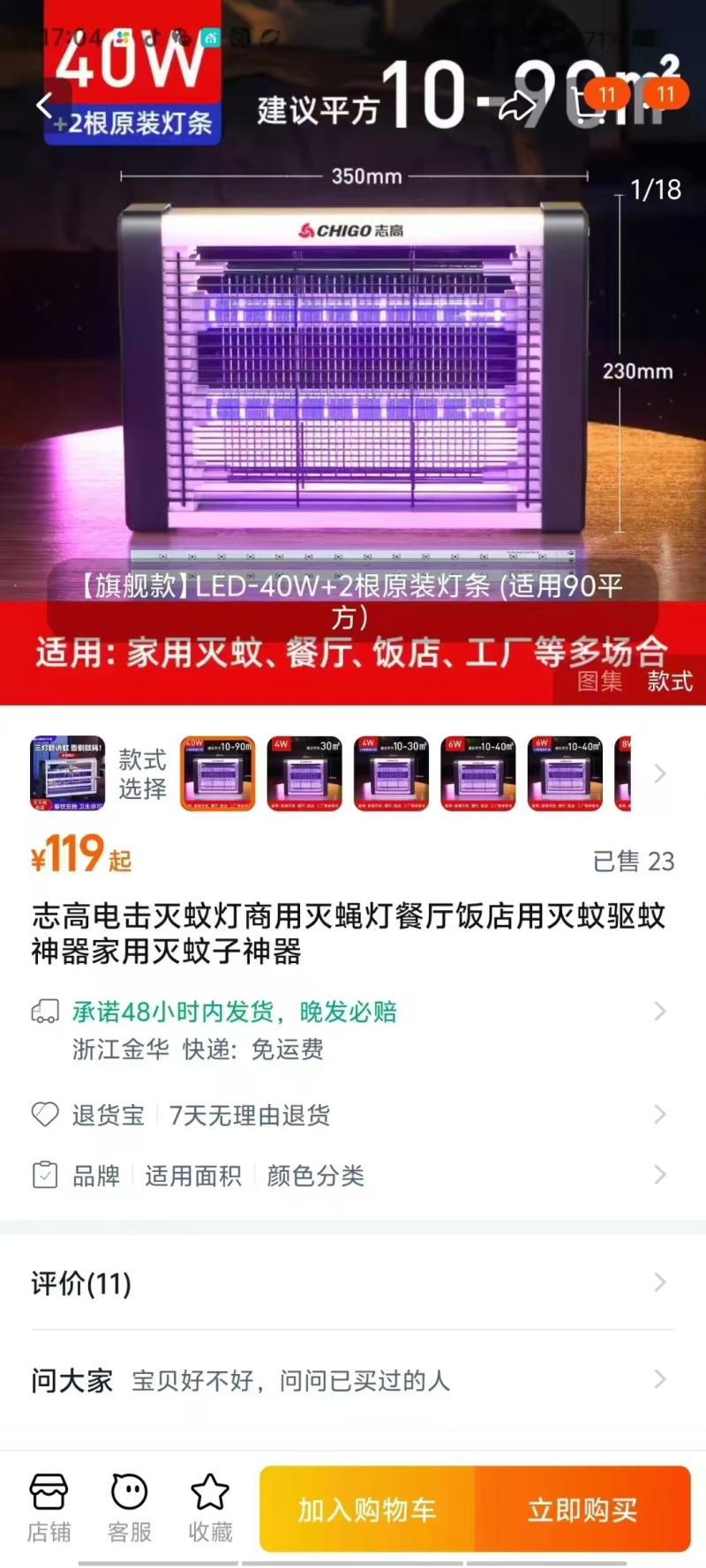Viewport: 706px width, 1568px height.
Task: Open the main image thumbnail beside 款式选择
Action: (x=68, y=773)
